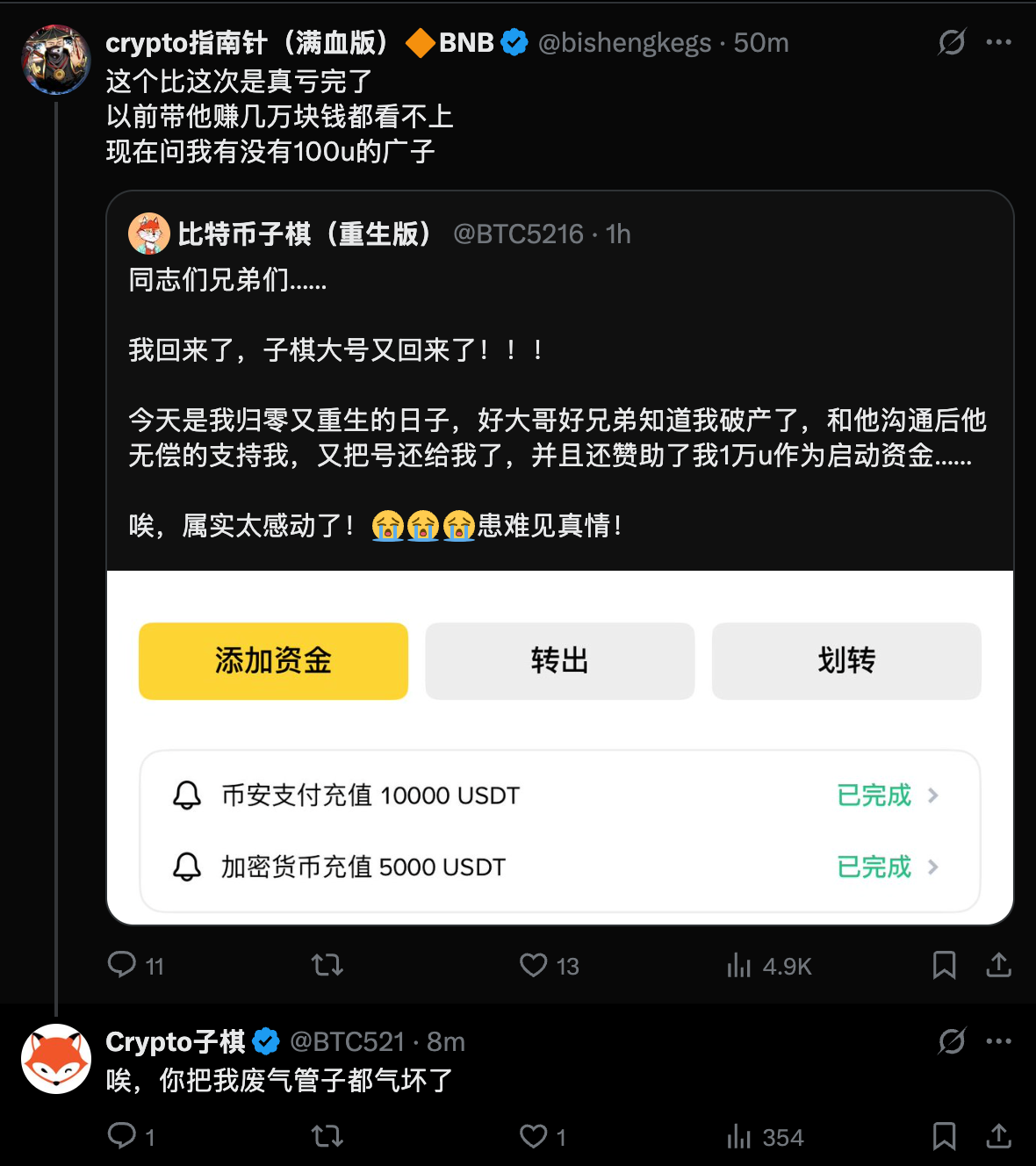The height and width of the screenshot is (1166, 1036).
Task: Like Crypto子棋's reply
Action: point(533,1137)
